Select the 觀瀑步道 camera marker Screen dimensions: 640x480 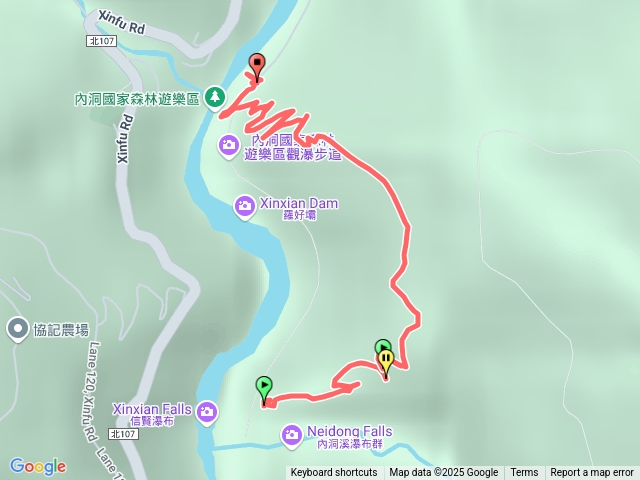(x=229, y=146)
